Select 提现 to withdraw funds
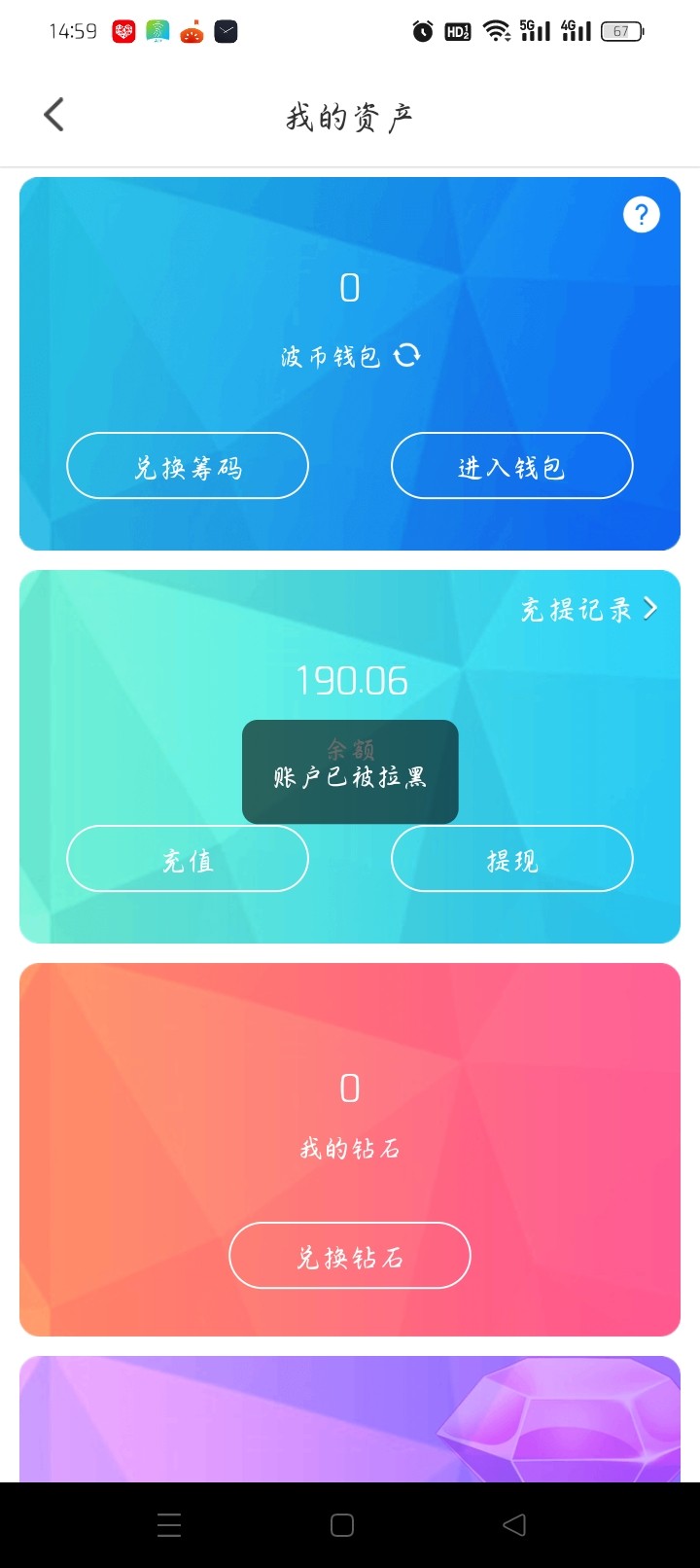This screenshot has height=1568, width=700. 511,859
